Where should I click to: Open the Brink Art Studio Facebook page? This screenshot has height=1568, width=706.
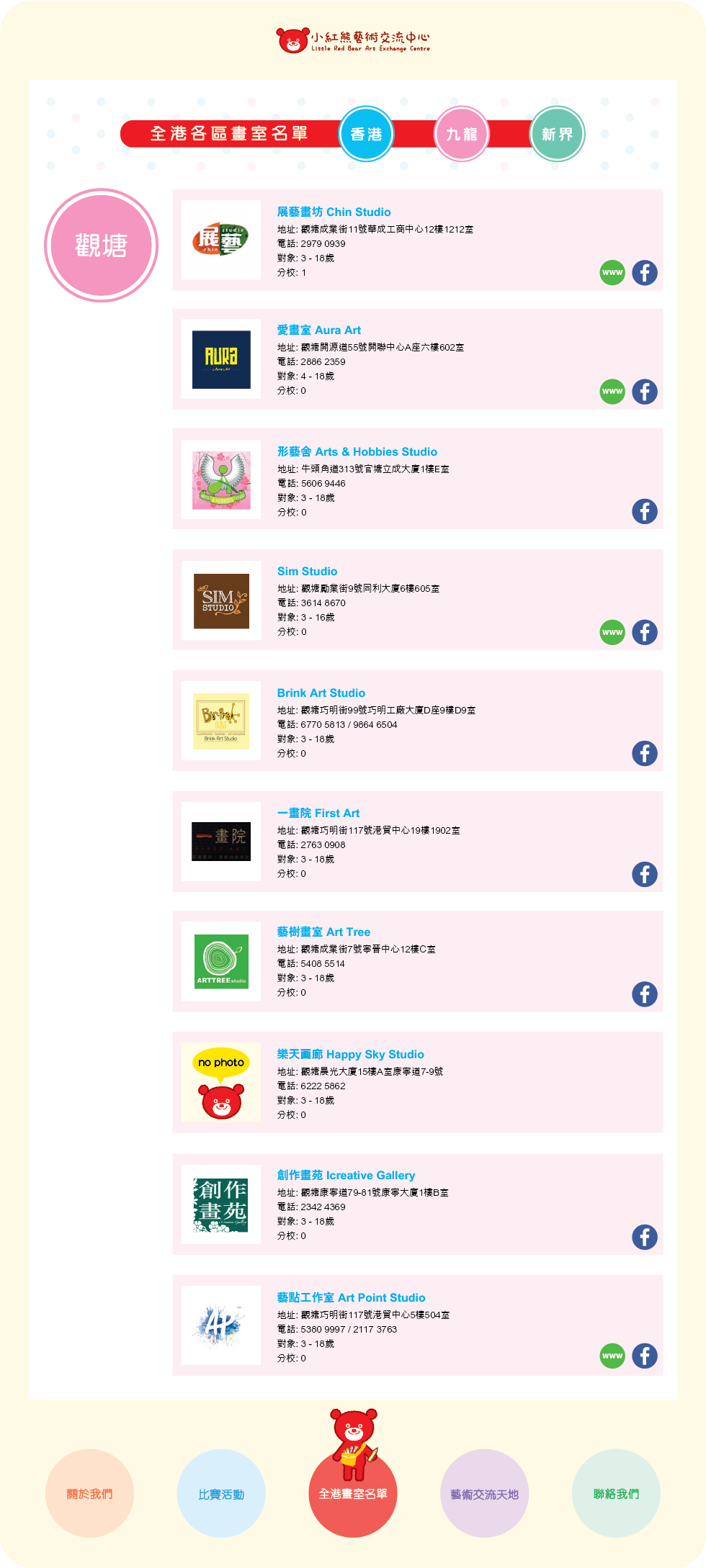(x=645, y=753)
